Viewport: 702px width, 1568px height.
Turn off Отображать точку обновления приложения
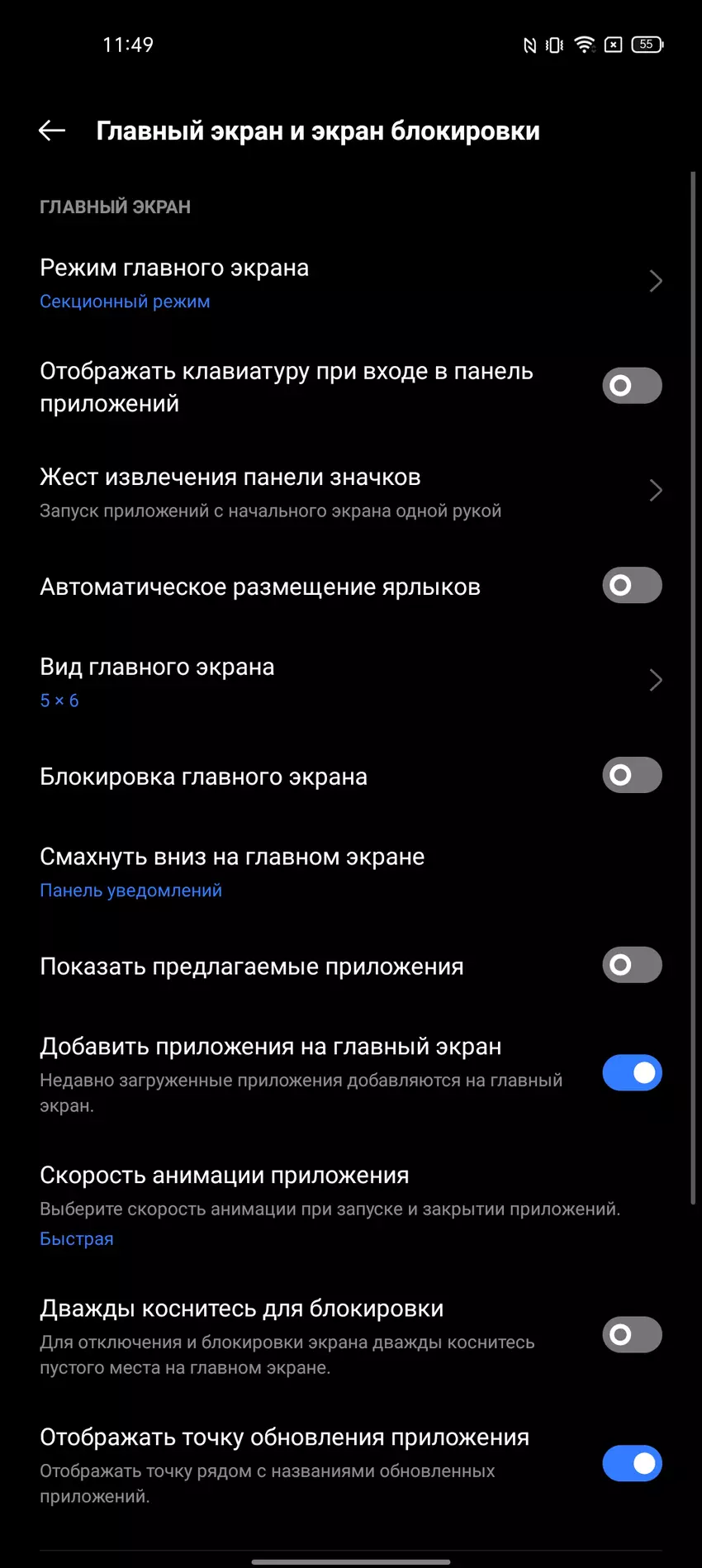point(632,1464)
